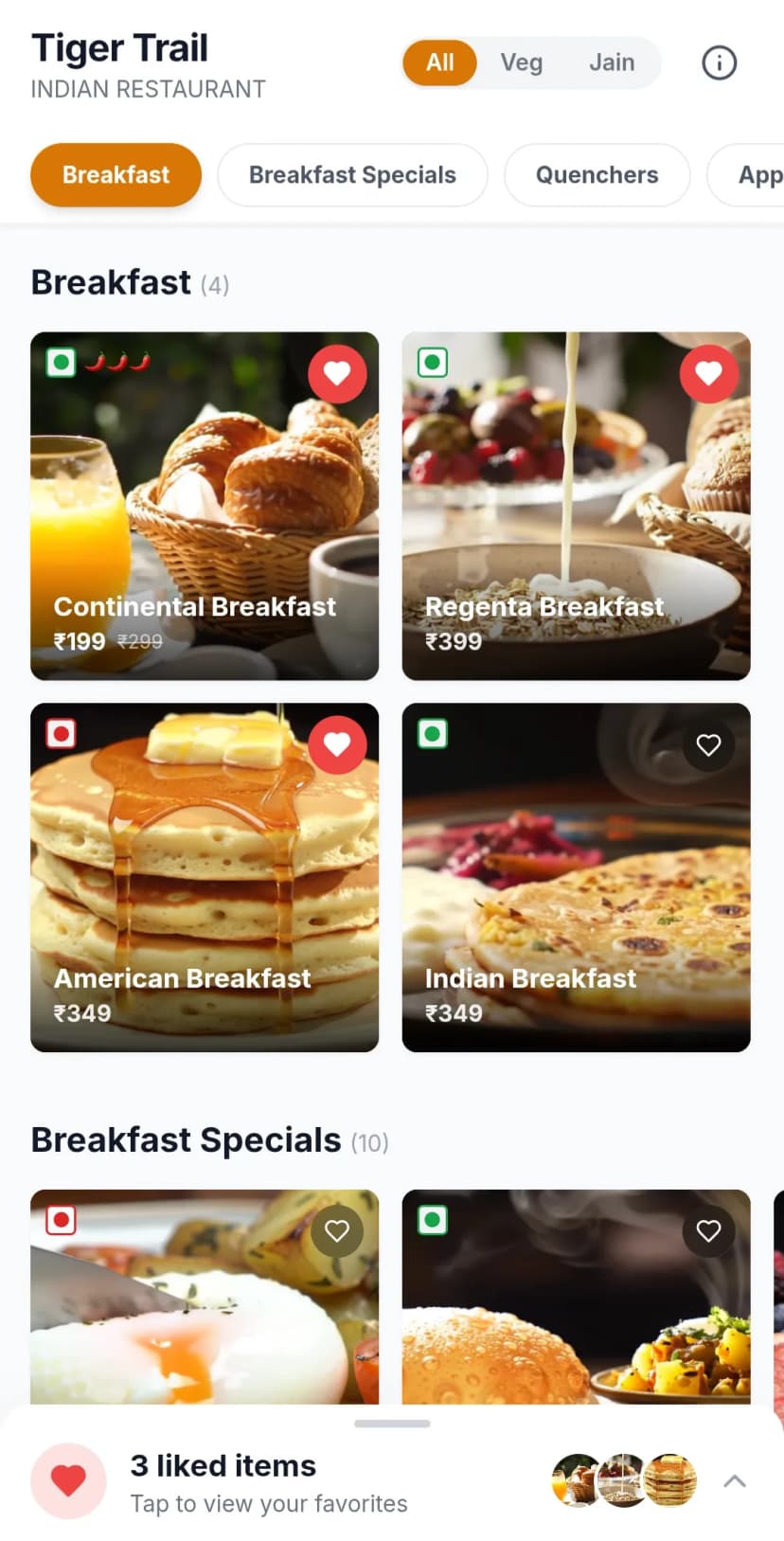
Task: Heart the steaming puri Breakfast Special item
Action: [x=708, y=1230]
